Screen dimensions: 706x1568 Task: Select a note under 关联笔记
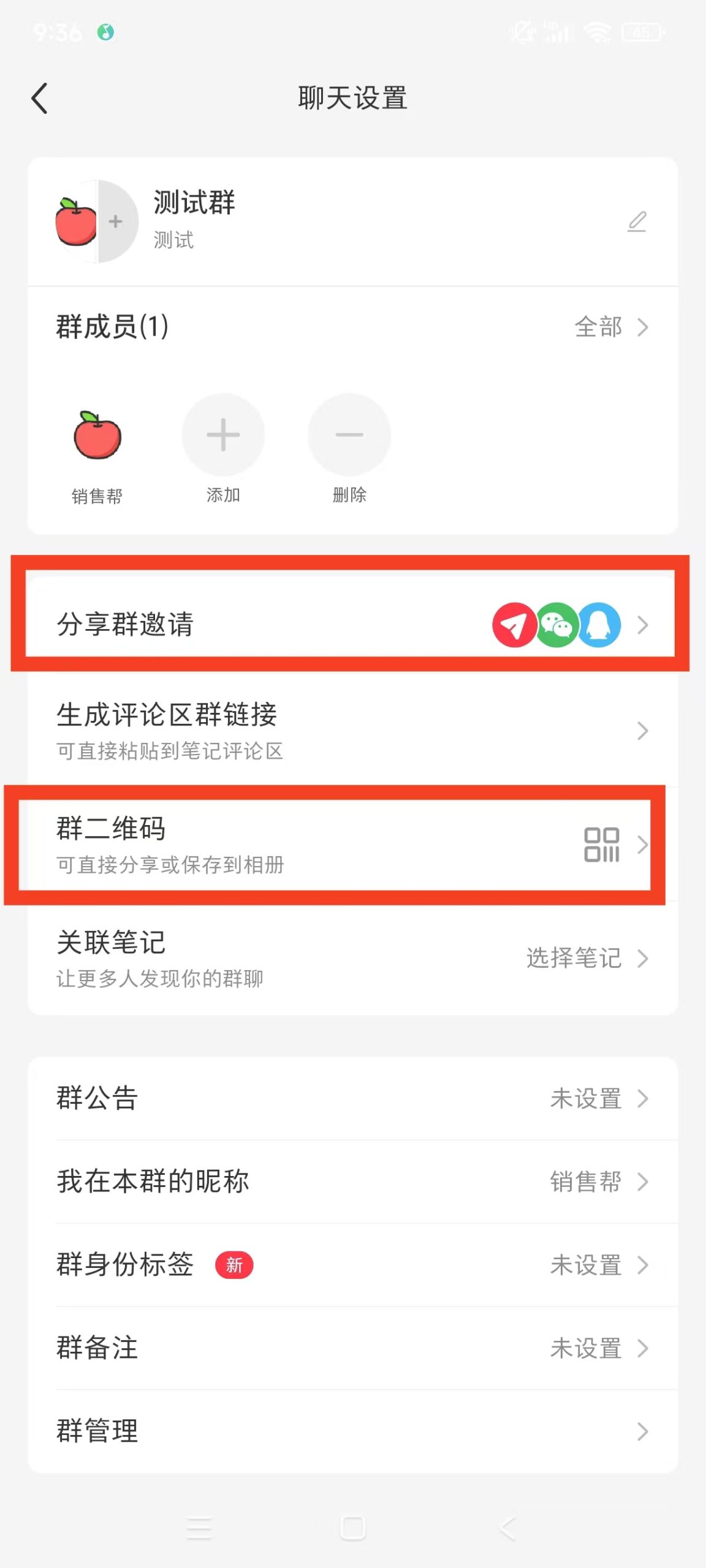586,959
